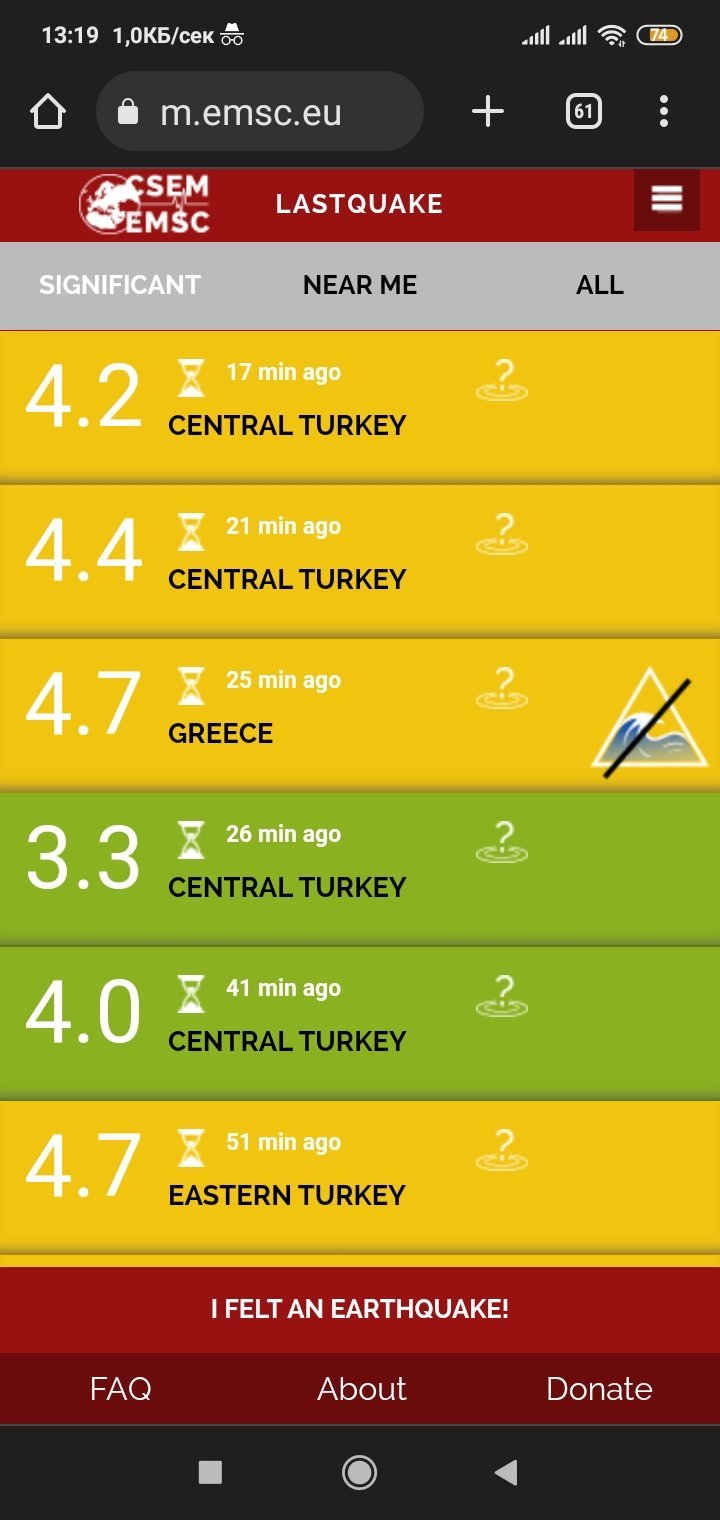The height and width of the screenshot is (1520, 720).
Task: Open the browser three-dot overflow menu
Action: pyautogui.click(x=664, y=111)
